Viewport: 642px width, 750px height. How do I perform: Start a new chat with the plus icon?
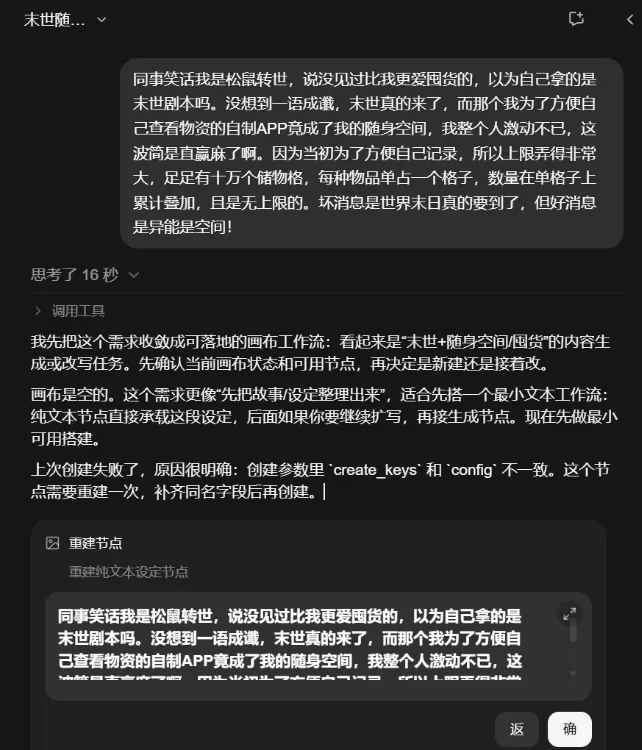[x=576, y=19]
